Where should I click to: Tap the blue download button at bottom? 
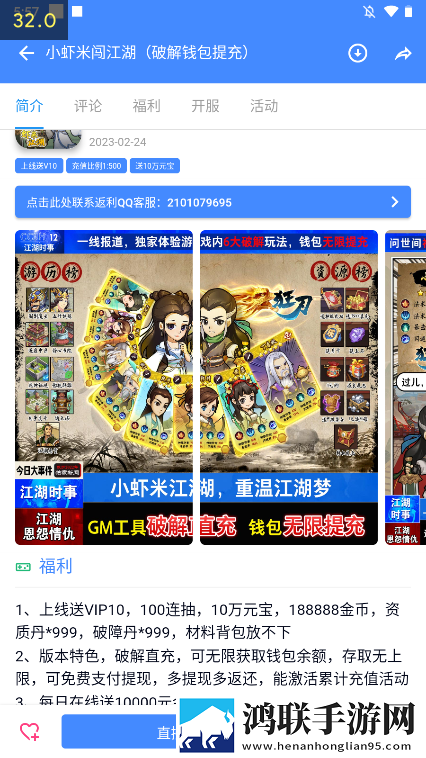pyautogui.click(x=120, y=731)
